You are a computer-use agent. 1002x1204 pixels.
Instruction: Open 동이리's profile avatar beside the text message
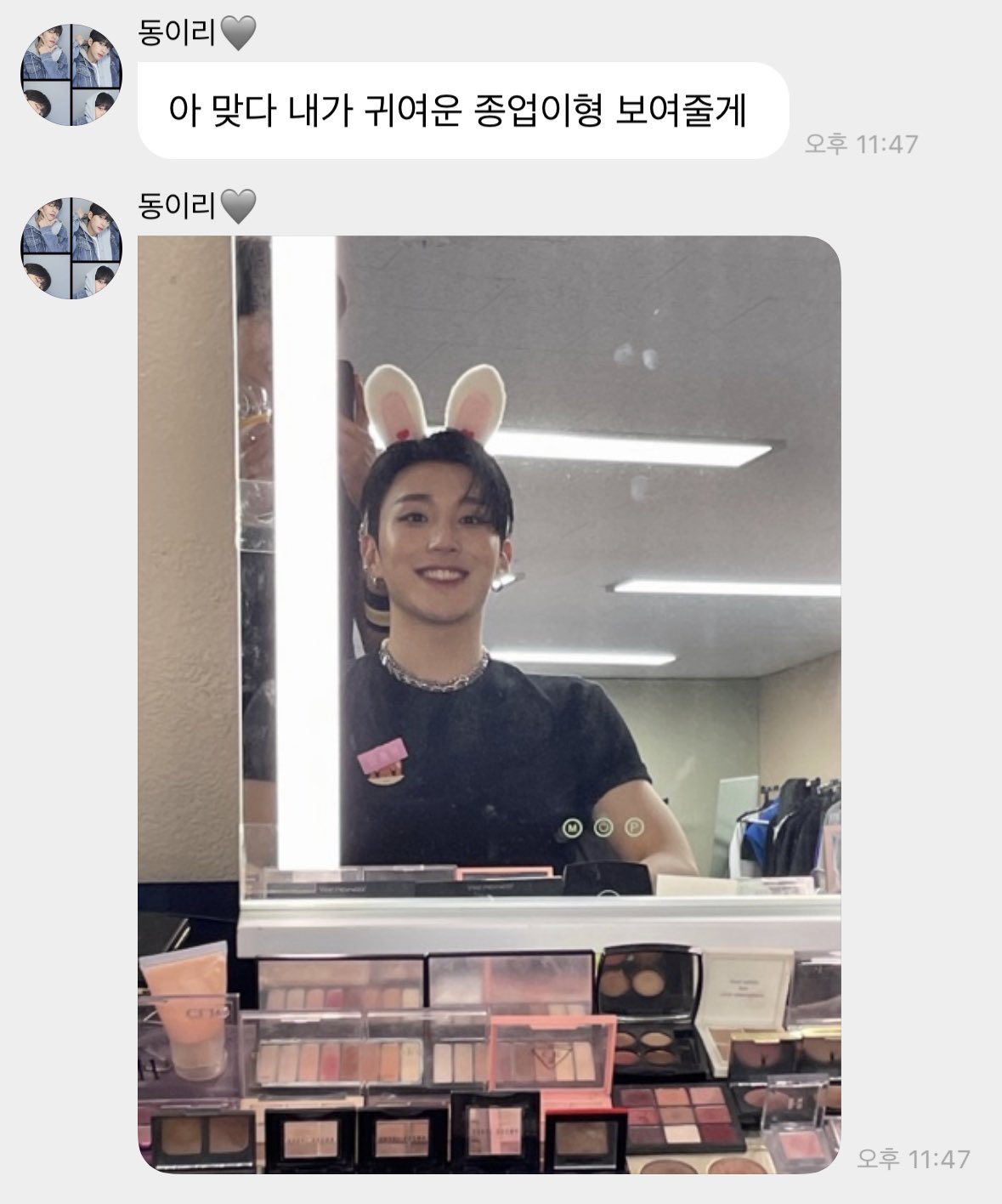pyautogui.click(x=71, y=76)
